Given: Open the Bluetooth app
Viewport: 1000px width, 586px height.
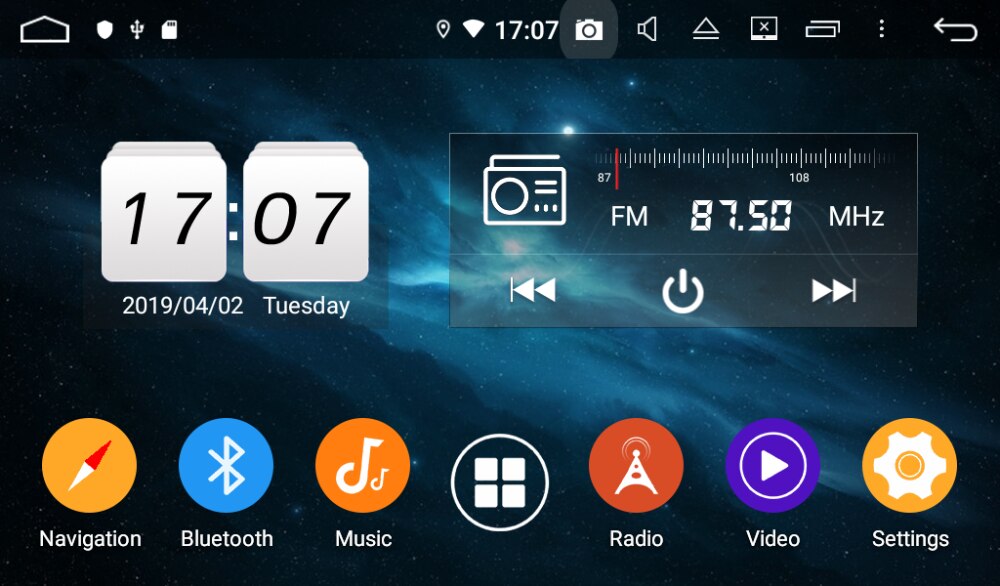Looking at the screenshot, I should (x=226, y=467).
